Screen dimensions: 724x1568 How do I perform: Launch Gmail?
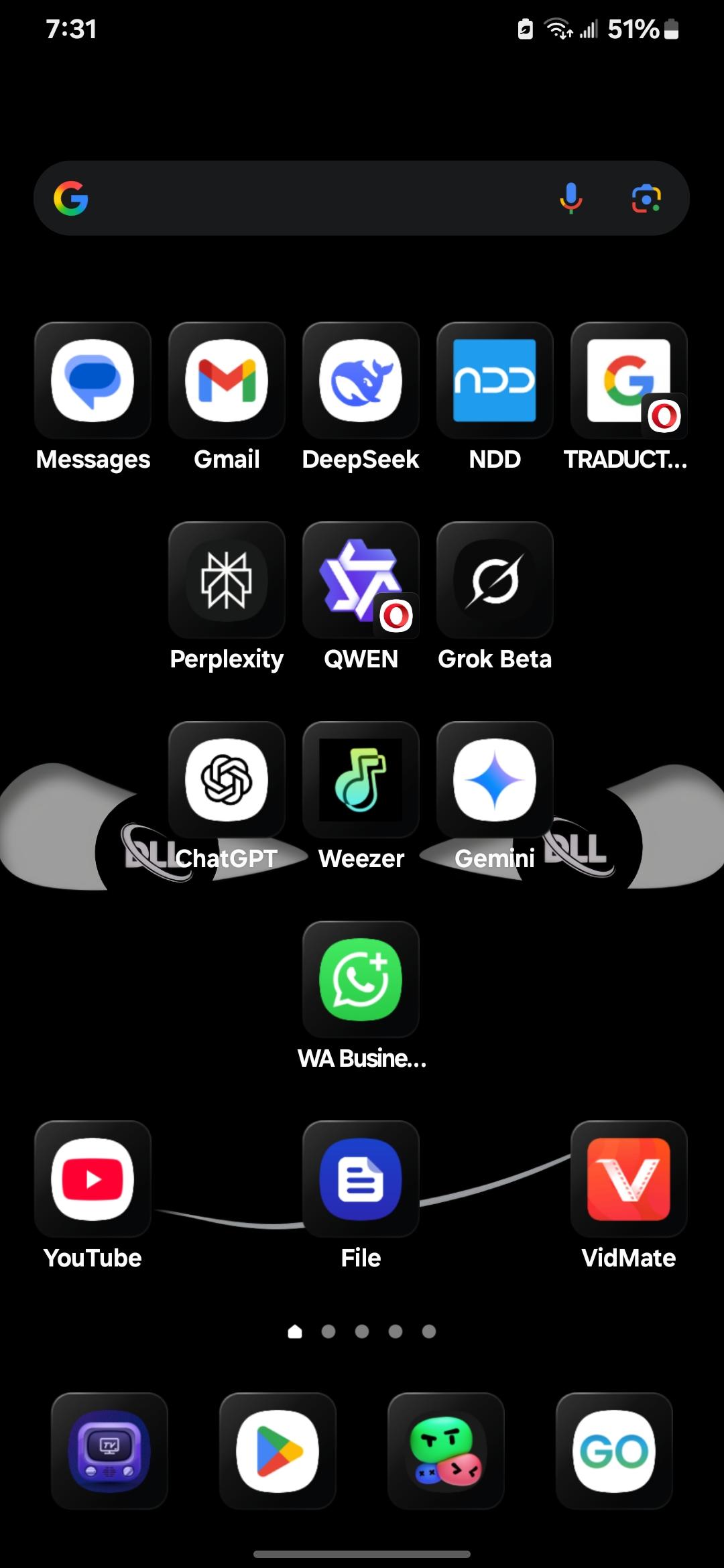coord(226,380)
